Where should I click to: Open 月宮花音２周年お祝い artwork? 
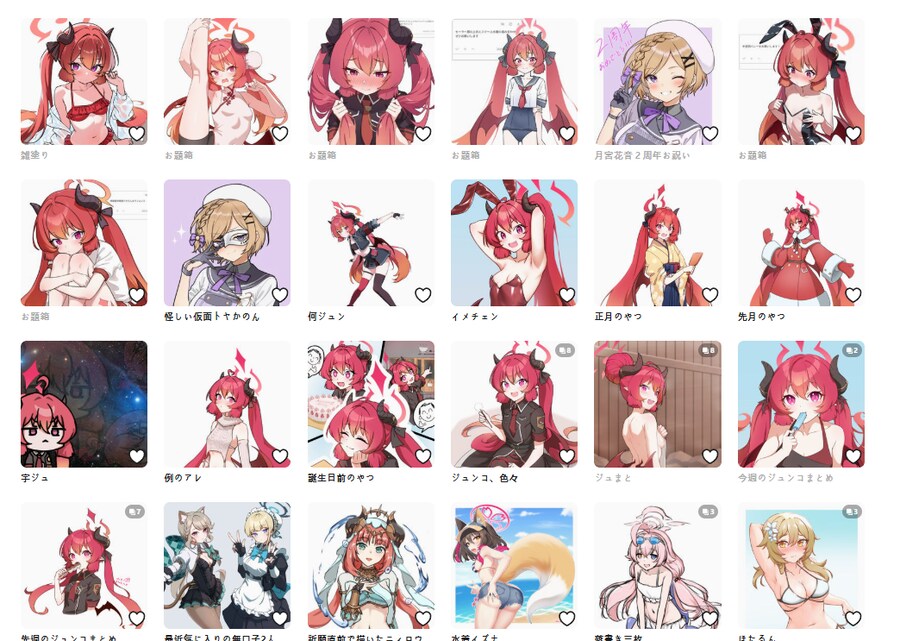(x=657, y=81)
